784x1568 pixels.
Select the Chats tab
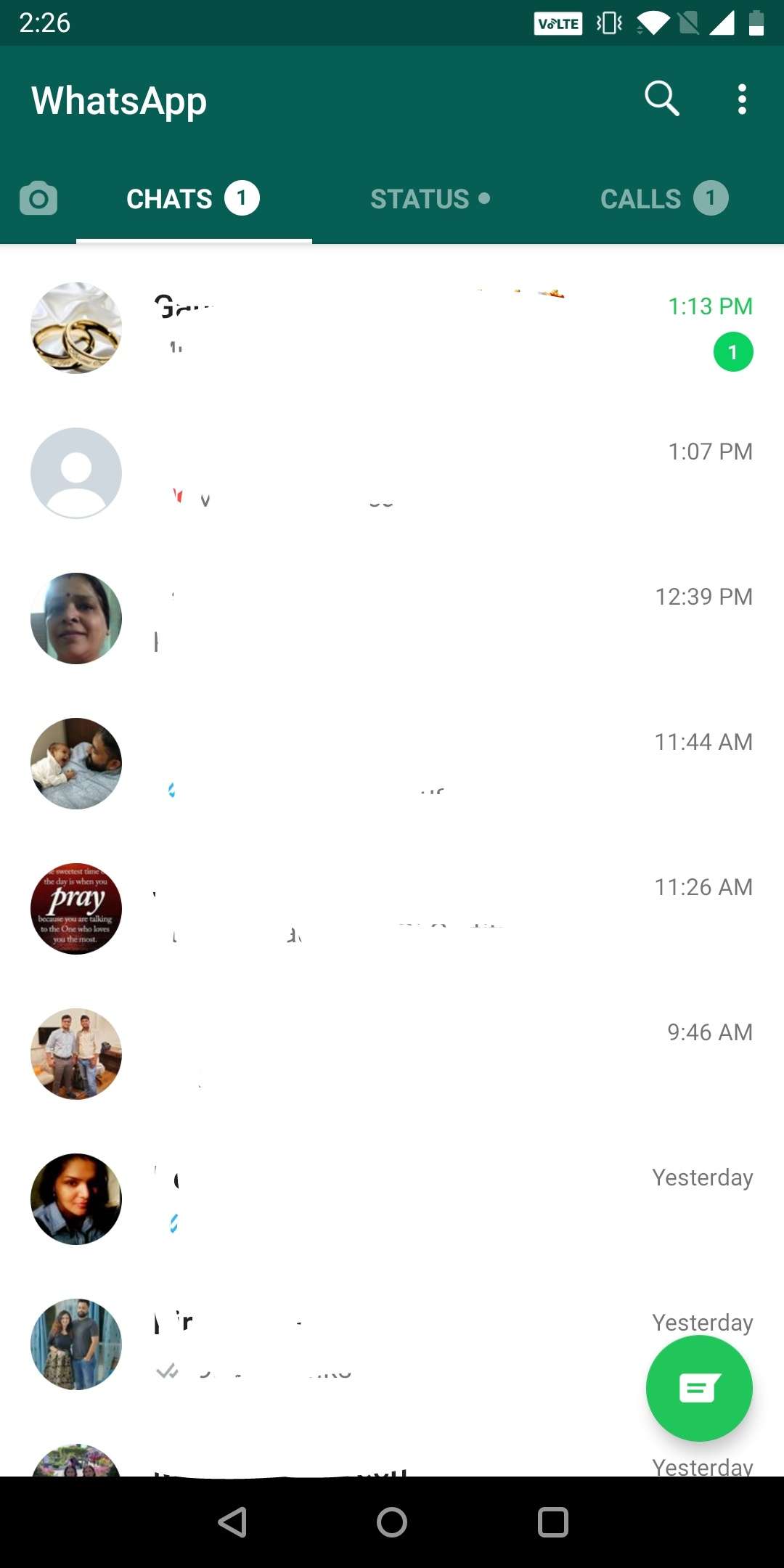tap(193, 198)
